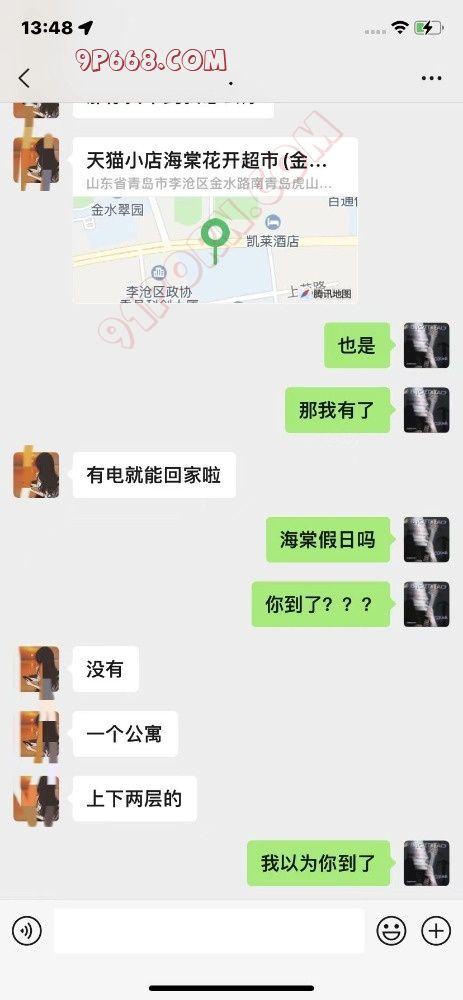Open the shared 天猫小店海棠花开超市 location card
The height and width of the screenshot is (1000, 463).
215,220
